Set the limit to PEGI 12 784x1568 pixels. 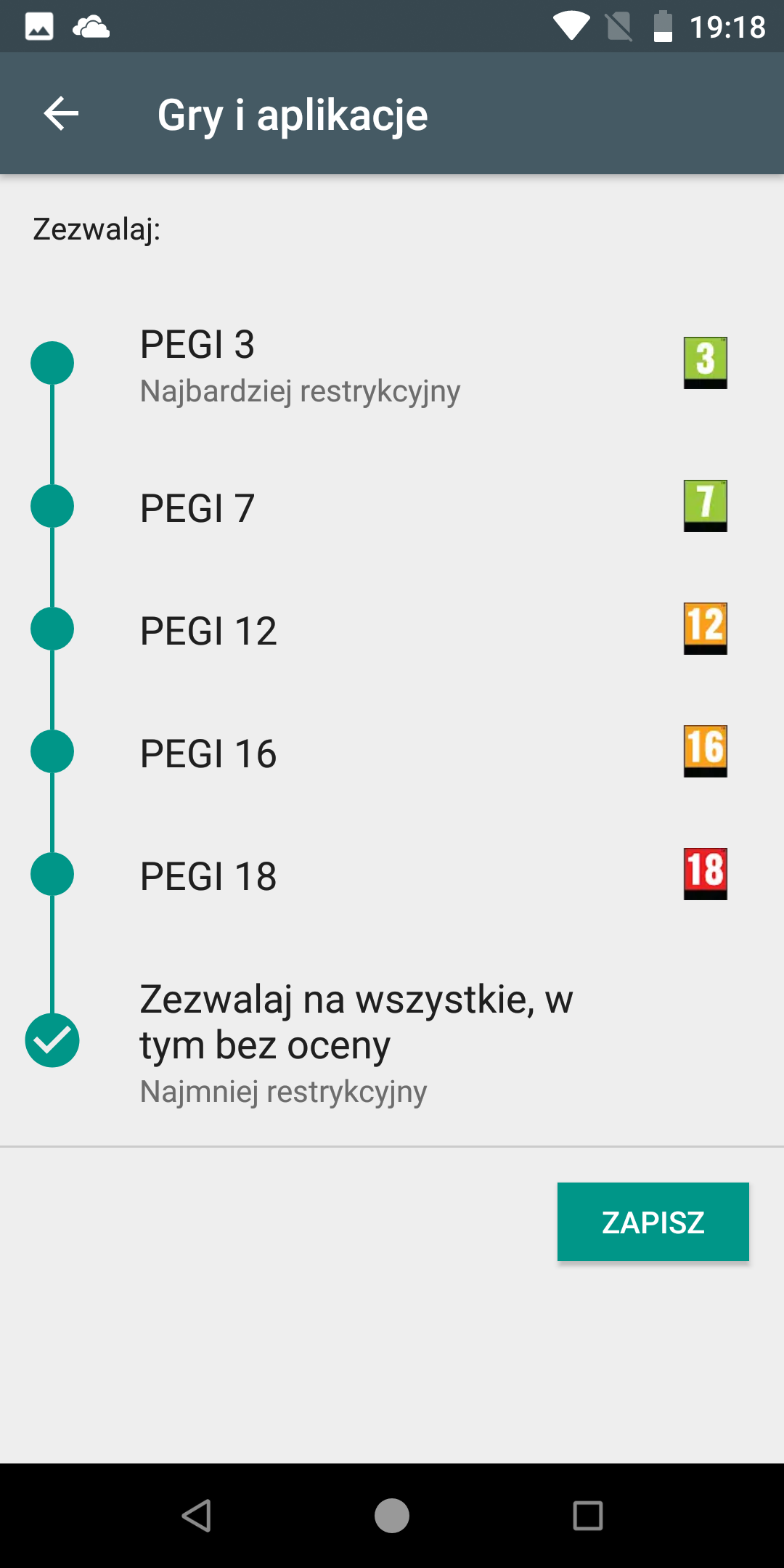(x=392, y=629)
